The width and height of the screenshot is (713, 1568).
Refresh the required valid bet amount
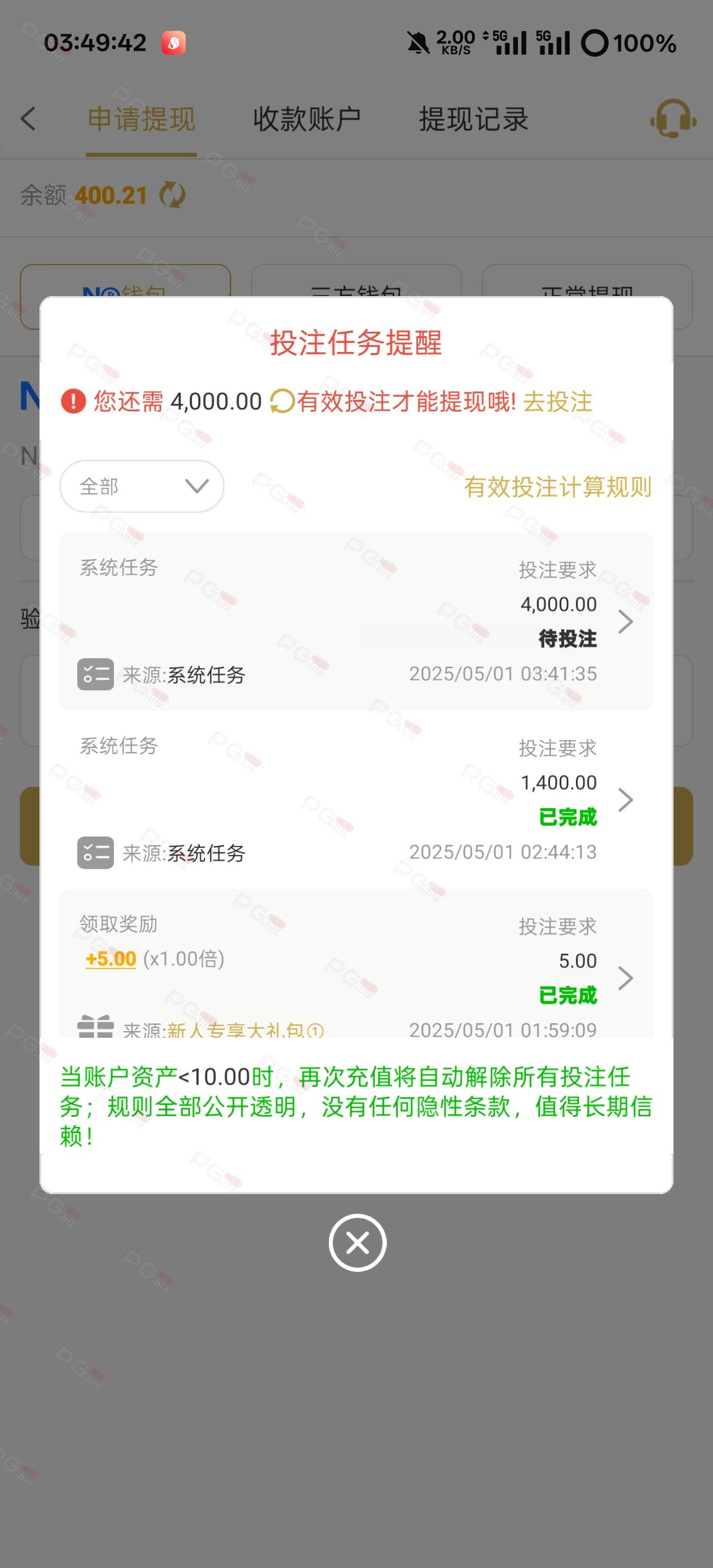282,401
